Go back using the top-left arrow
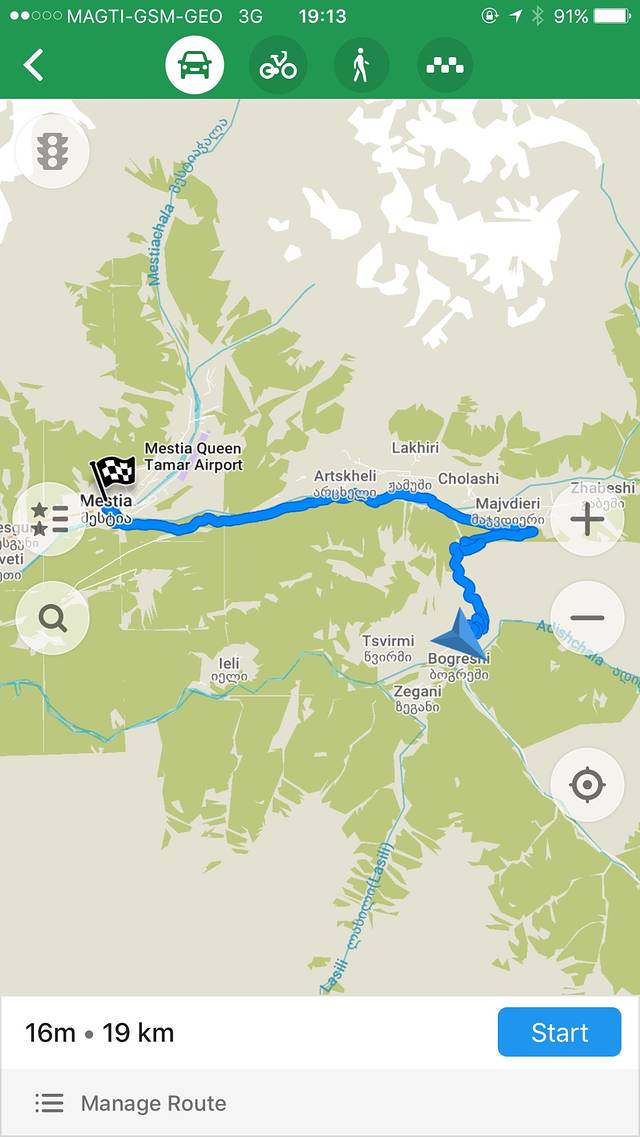This screenshot has height=1137, width=640. [34, 66]
